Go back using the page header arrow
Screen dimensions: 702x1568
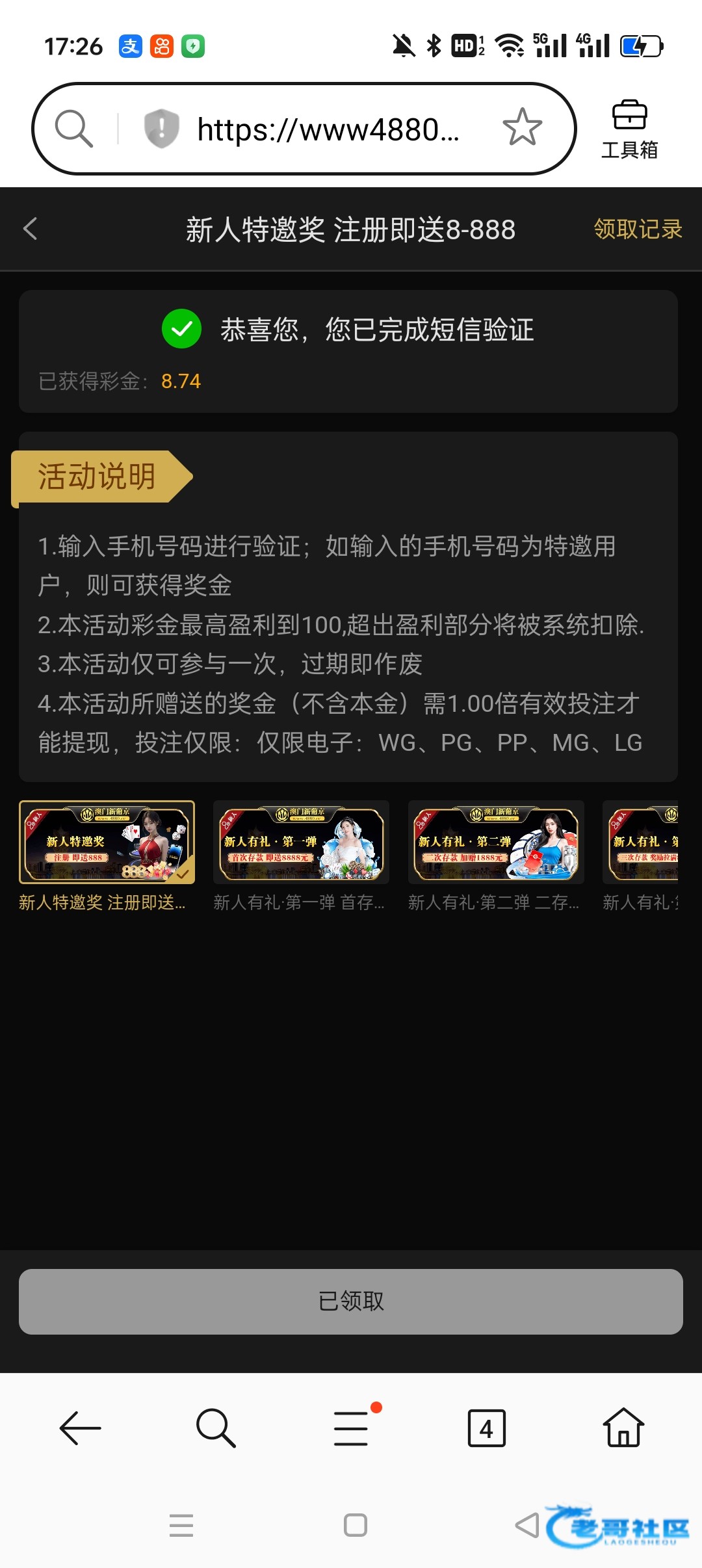click(31, 229)
